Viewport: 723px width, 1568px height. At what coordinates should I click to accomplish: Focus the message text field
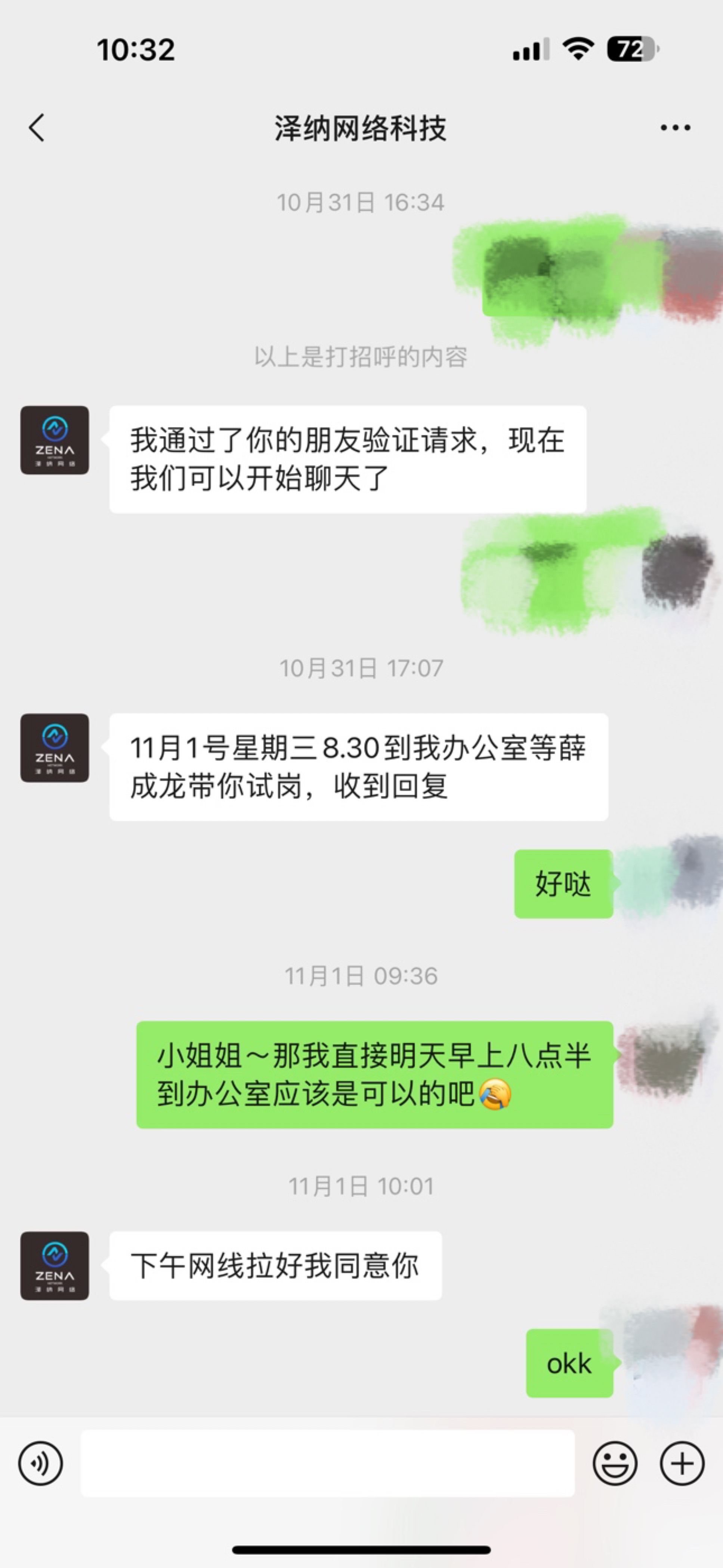327,1463
